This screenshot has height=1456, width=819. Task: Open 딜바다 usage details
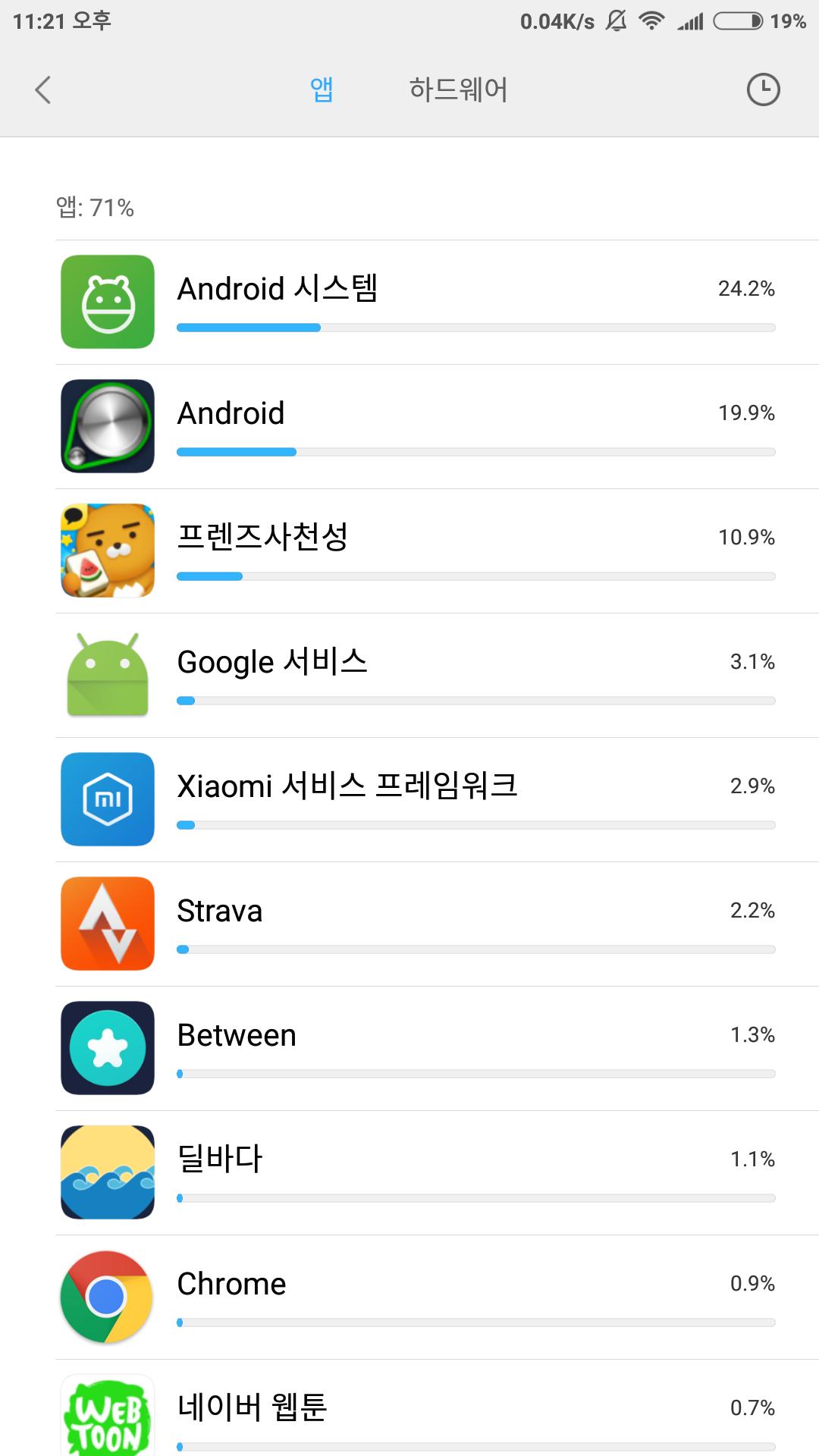[437, 1172]
